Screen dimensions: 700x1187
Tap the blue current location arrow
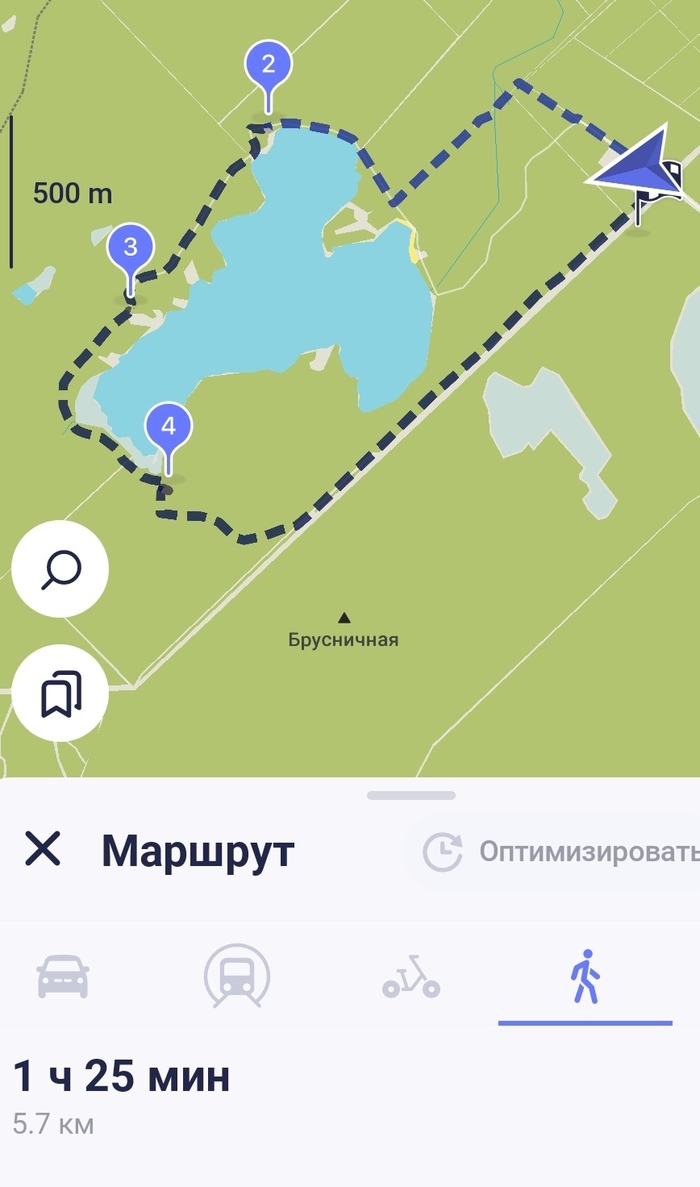(x=636, y=166)
